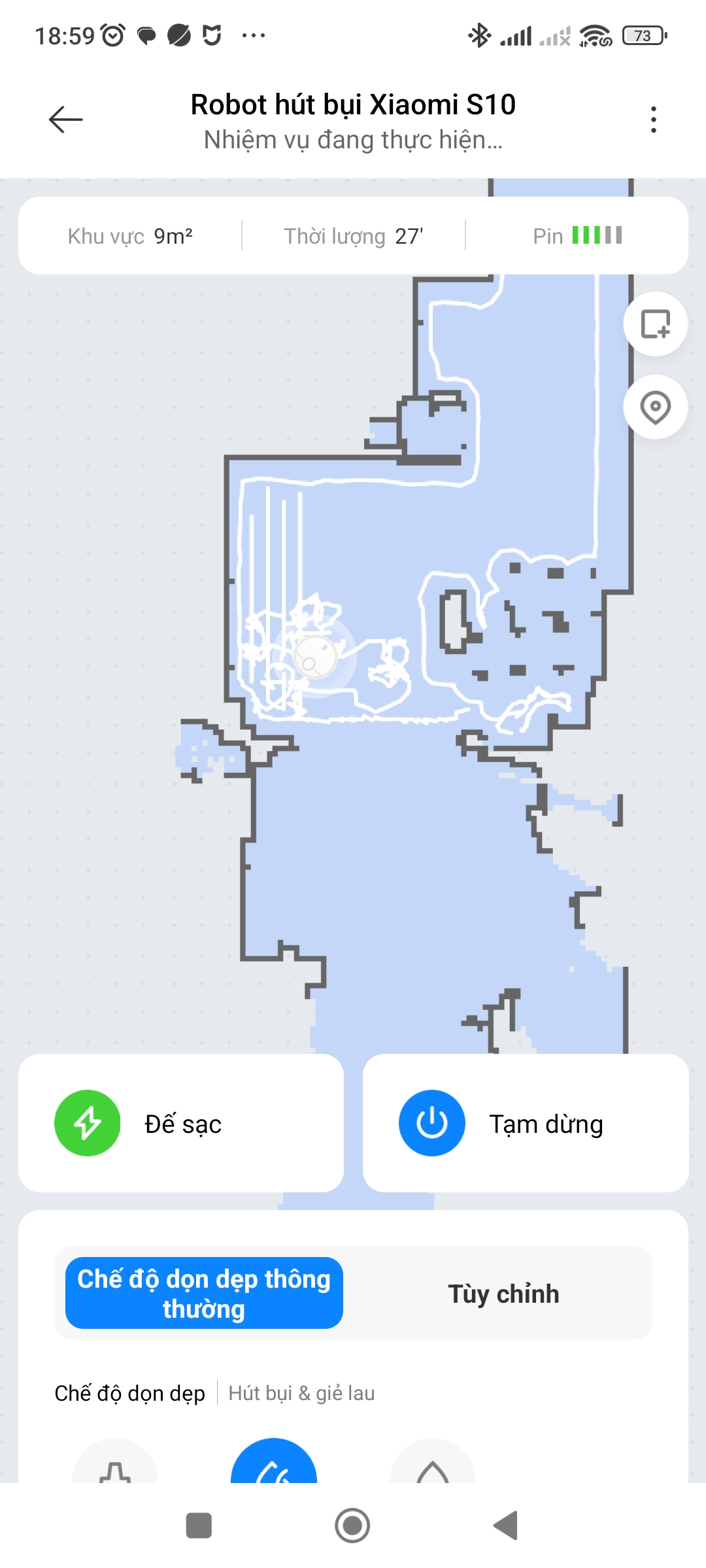This screenshot has height=1568, width=706.
Task: Open the three-dot overflow menu
Action: click(x=653, y=120)
